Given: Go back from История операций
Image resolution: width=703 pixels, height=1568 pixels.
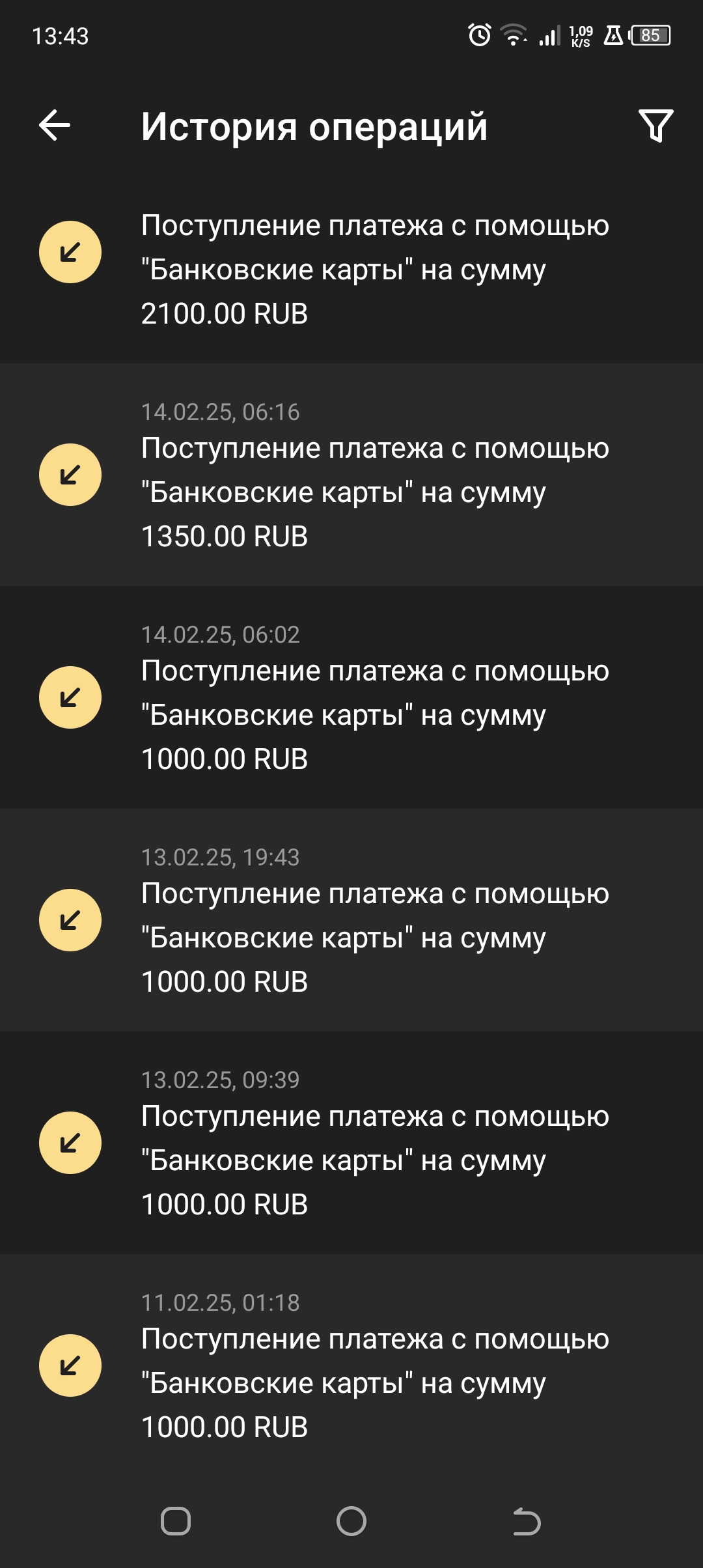Looking at the screenshot, I should tap(55, 125).
